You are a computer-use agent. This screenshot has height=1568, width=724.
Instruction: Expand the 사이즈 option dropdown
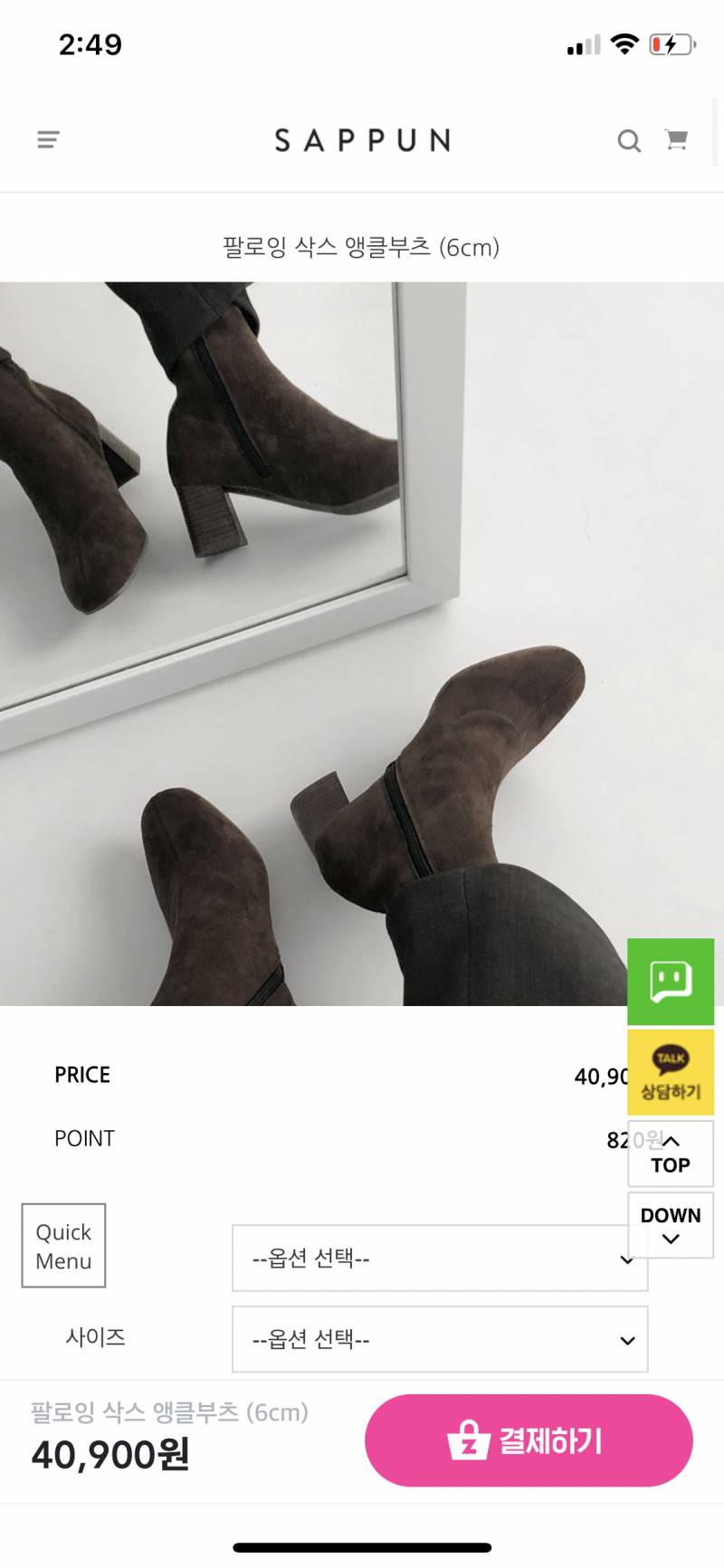(440, 1339)
